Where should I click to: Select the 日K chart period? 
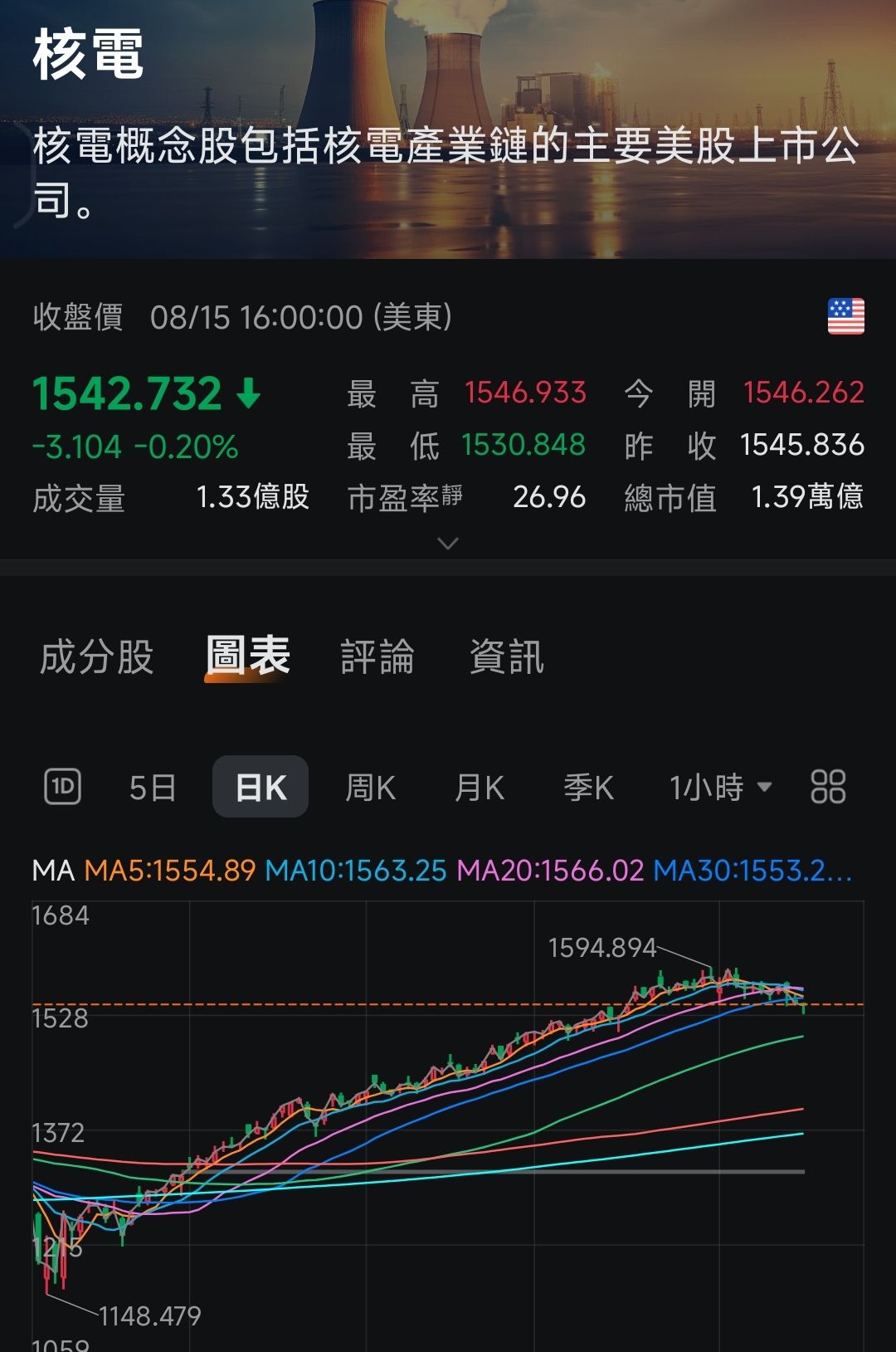click(x=261, y=787)
